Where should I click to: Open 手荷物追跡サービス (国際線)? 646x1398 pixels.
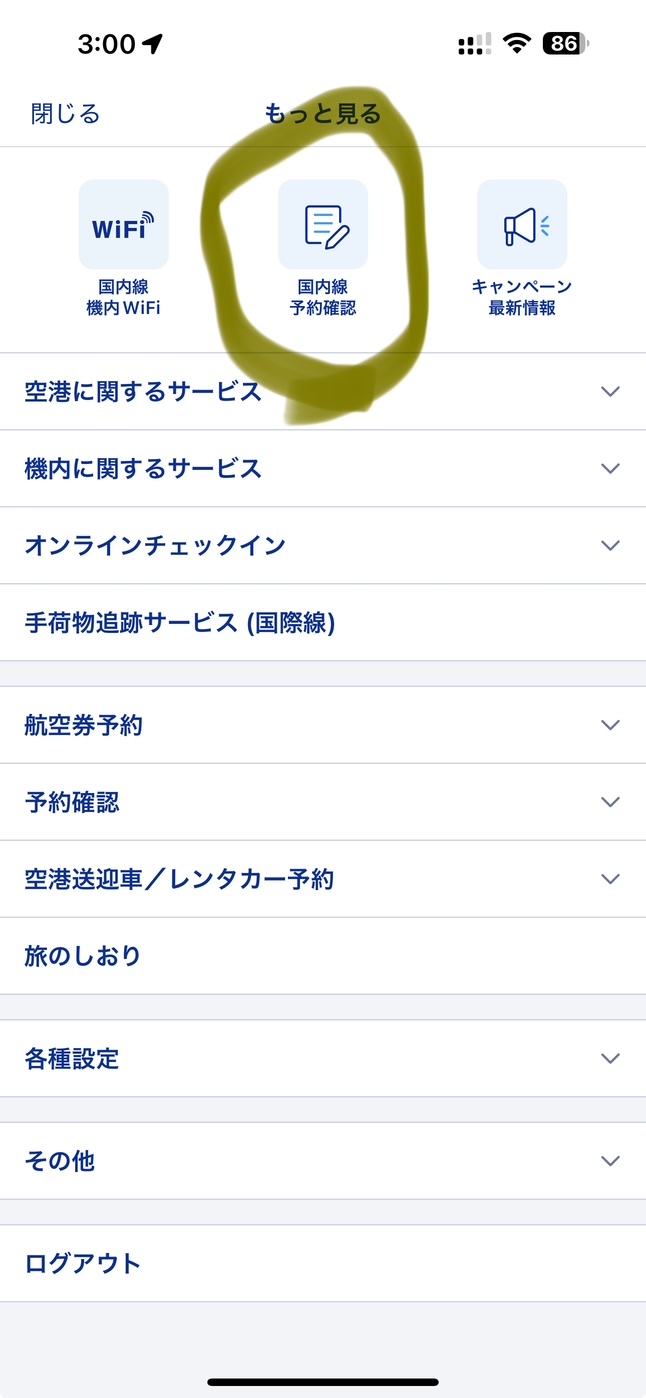click(x=323, y=622)
